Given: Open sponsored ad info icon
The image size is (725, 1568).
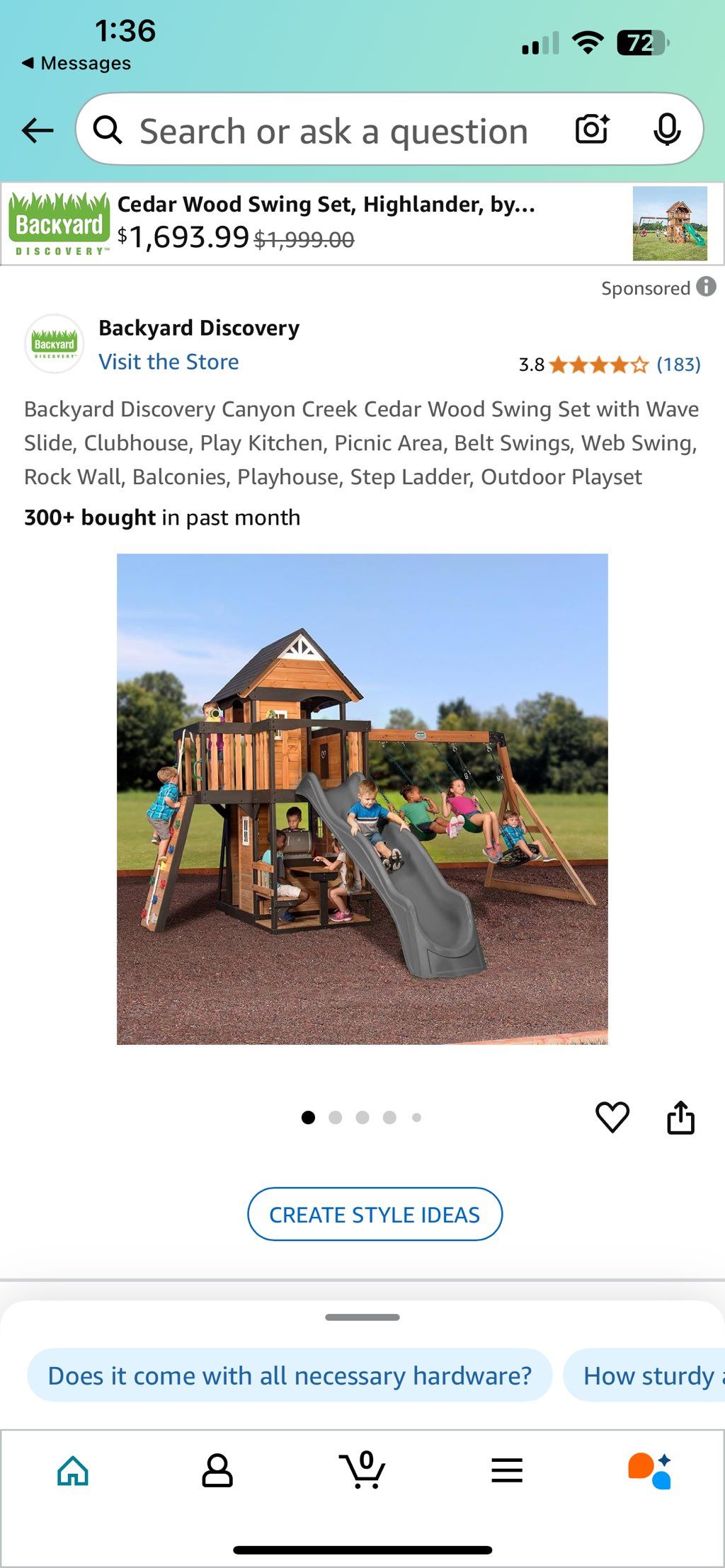Looking at the screenshot, I should point(706,287).
